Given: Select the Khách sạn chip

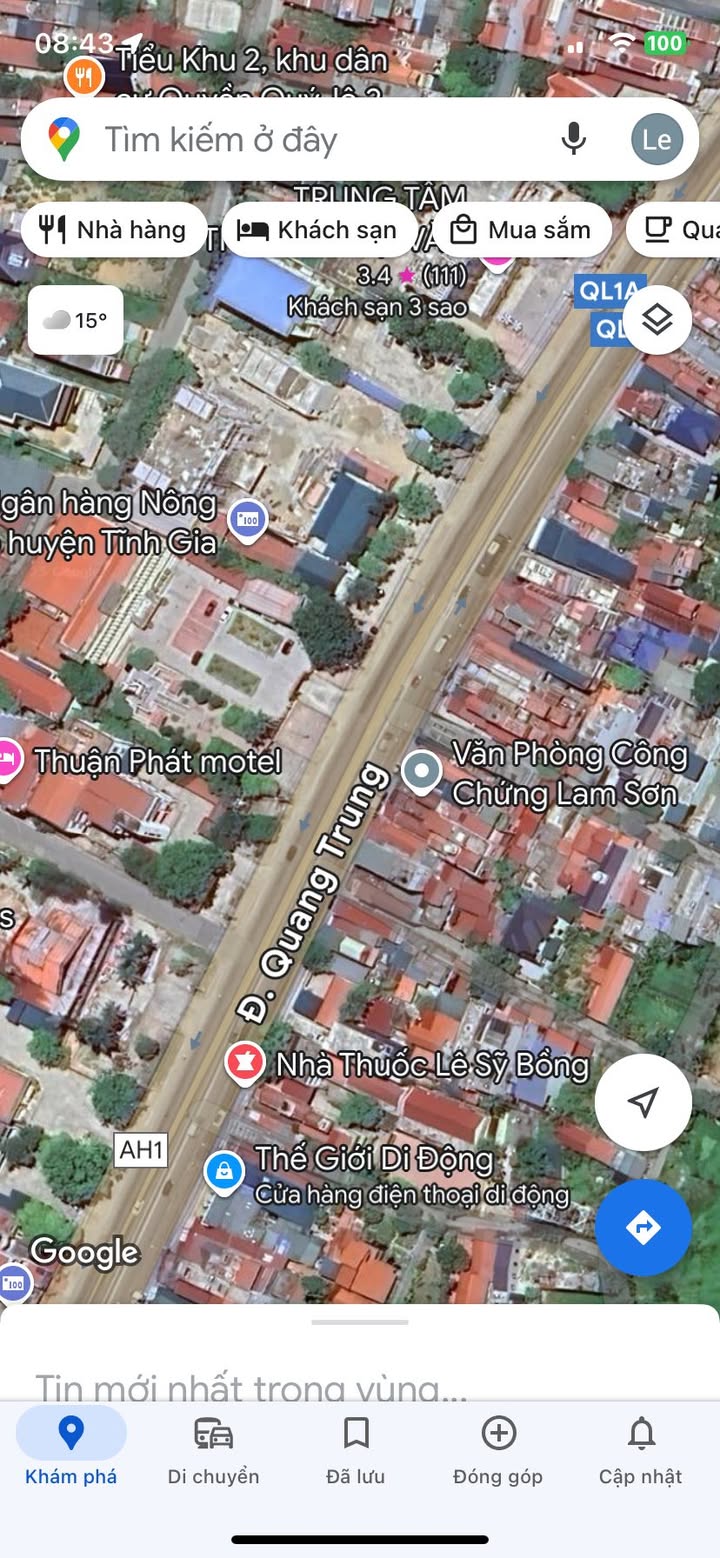Looking at the screenshot, I should (x=318, y=230).
